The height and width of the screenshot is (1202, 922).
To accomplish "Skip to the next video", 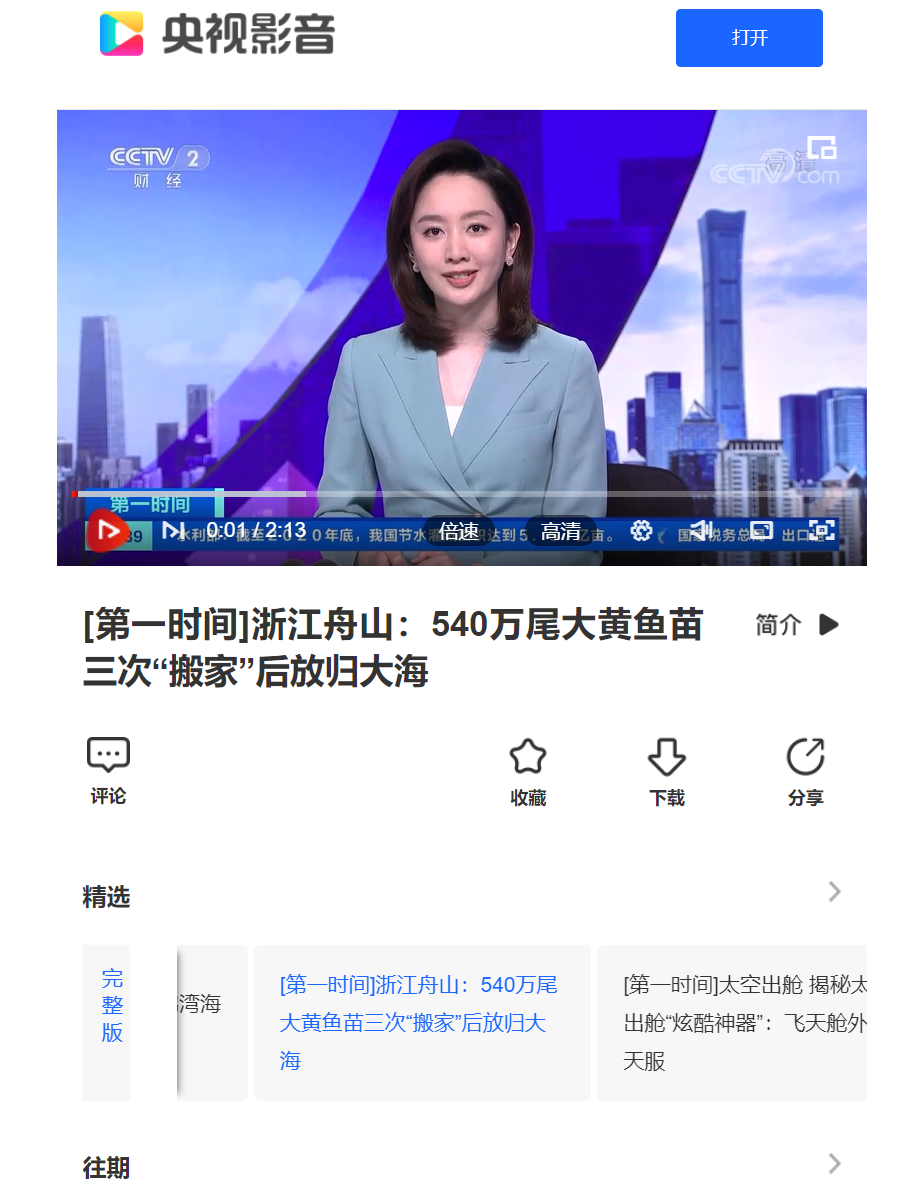I will 174,530.
